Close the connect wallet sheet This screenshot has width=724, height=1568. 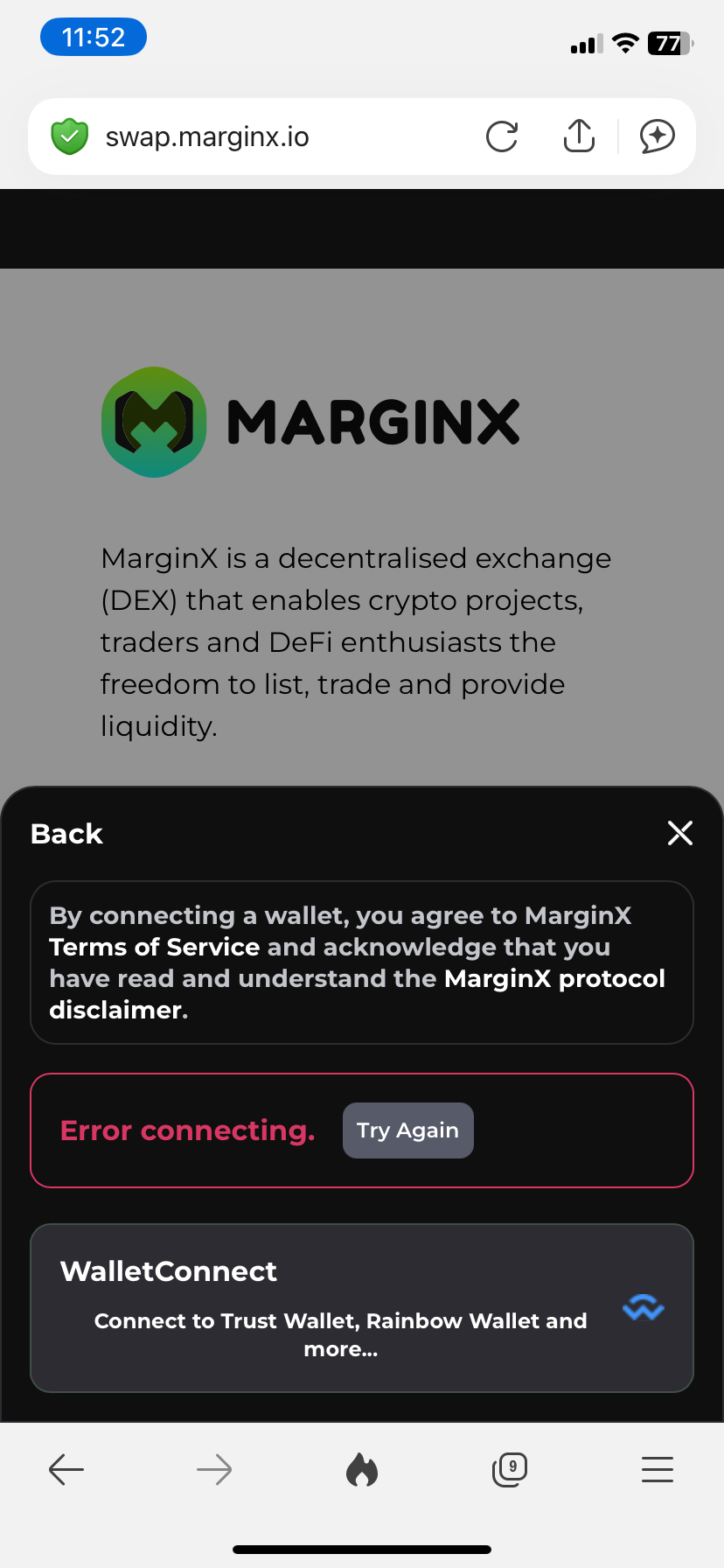click(x=680, y=833)
